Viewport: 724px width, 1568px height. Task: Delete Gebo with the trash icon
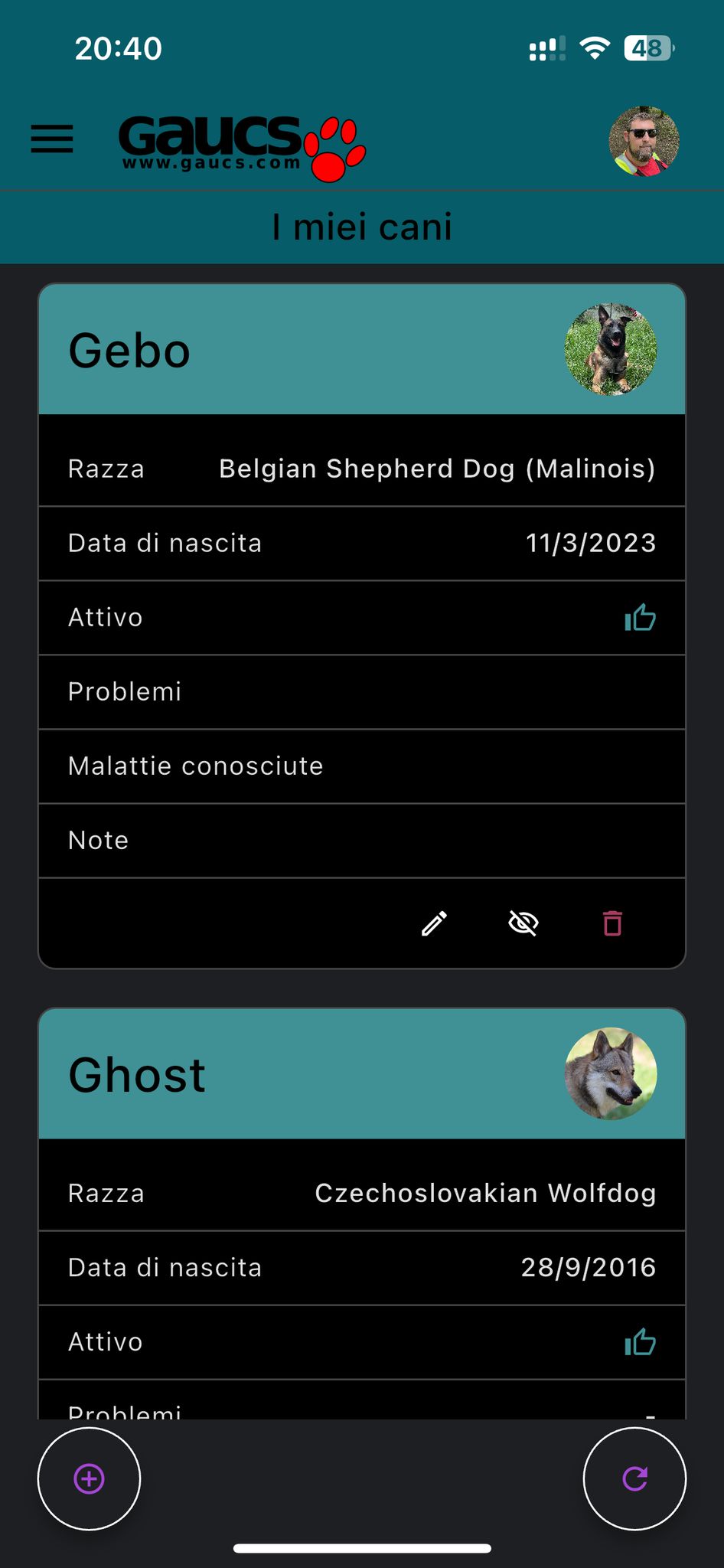click(612, 924)
